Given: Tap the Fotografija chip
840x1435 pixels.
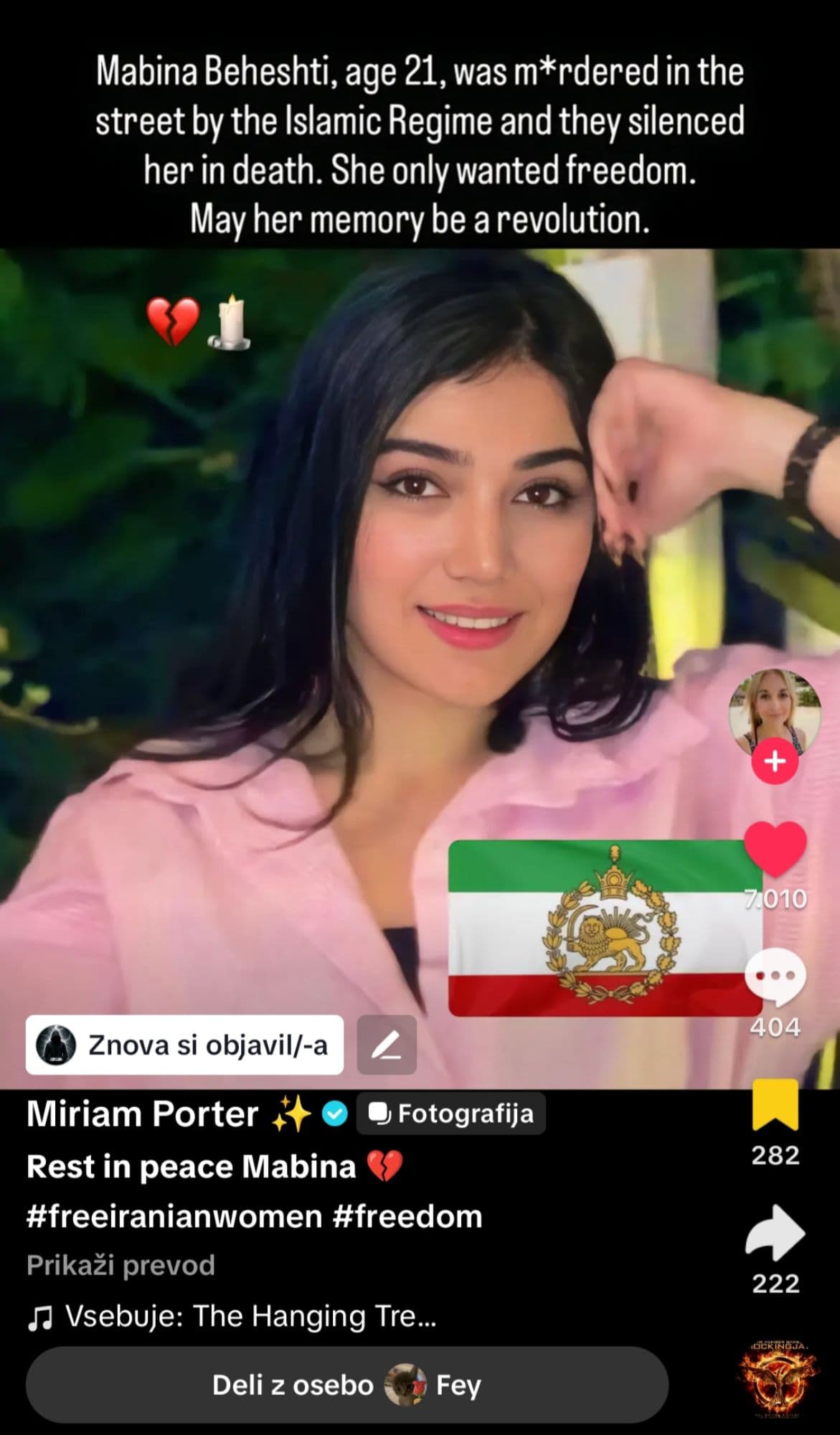Looking at the screenshot, I should tap(450, 1114).
